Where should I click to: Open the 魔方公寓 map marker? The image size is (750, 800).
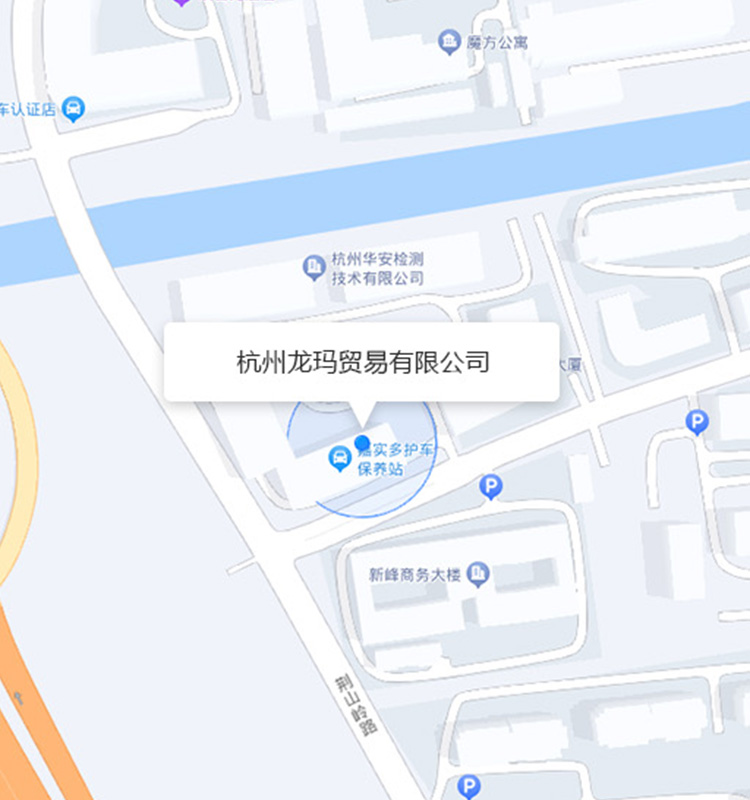click(x=450, y=42)
